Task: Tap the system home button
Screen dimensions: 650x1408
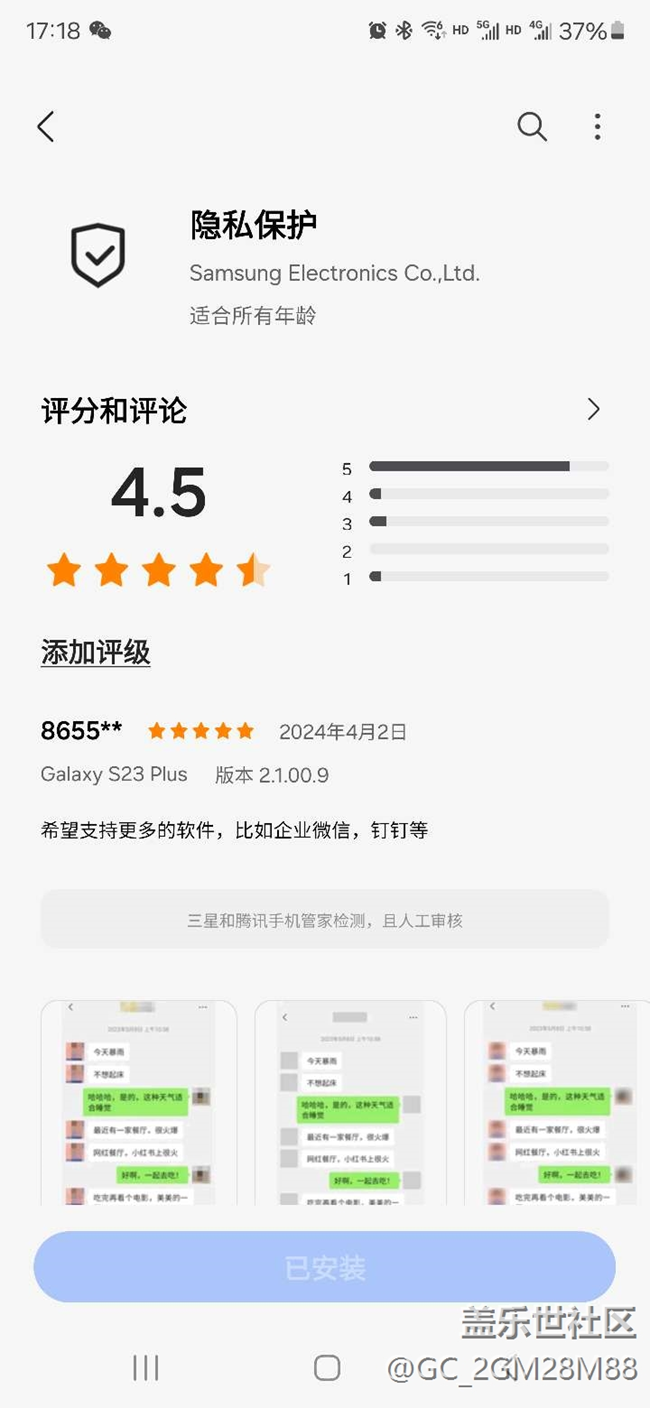Action: [x=327, y=1368]
